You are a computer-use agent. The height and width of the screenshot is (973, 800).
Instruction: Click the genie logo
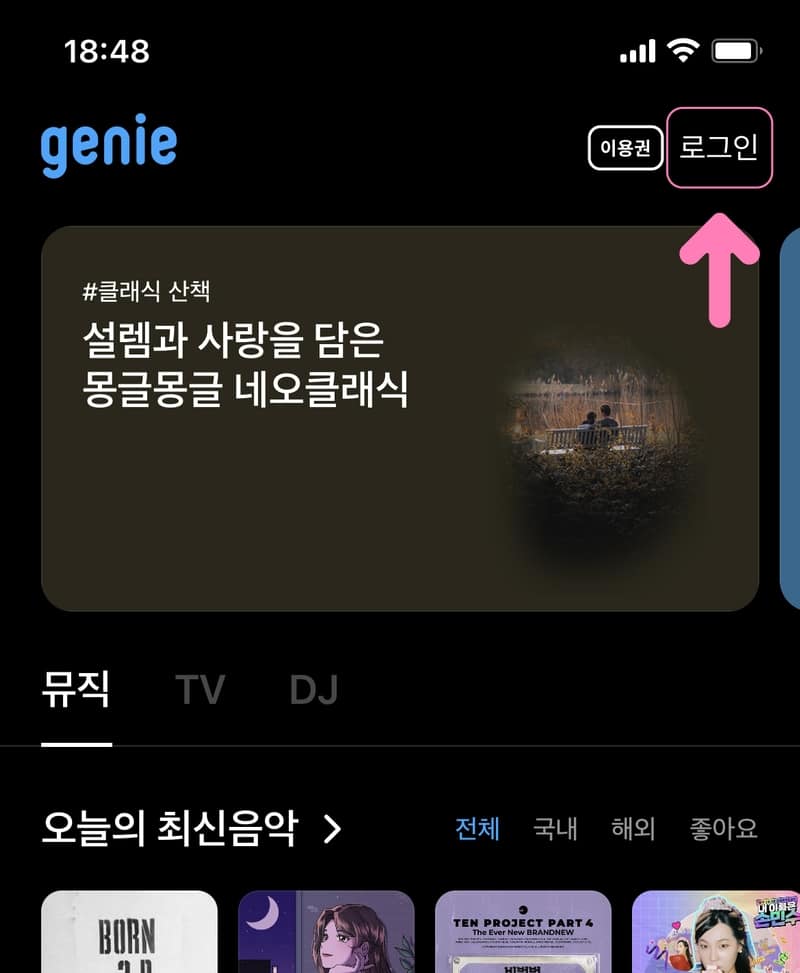coord(108,144)
